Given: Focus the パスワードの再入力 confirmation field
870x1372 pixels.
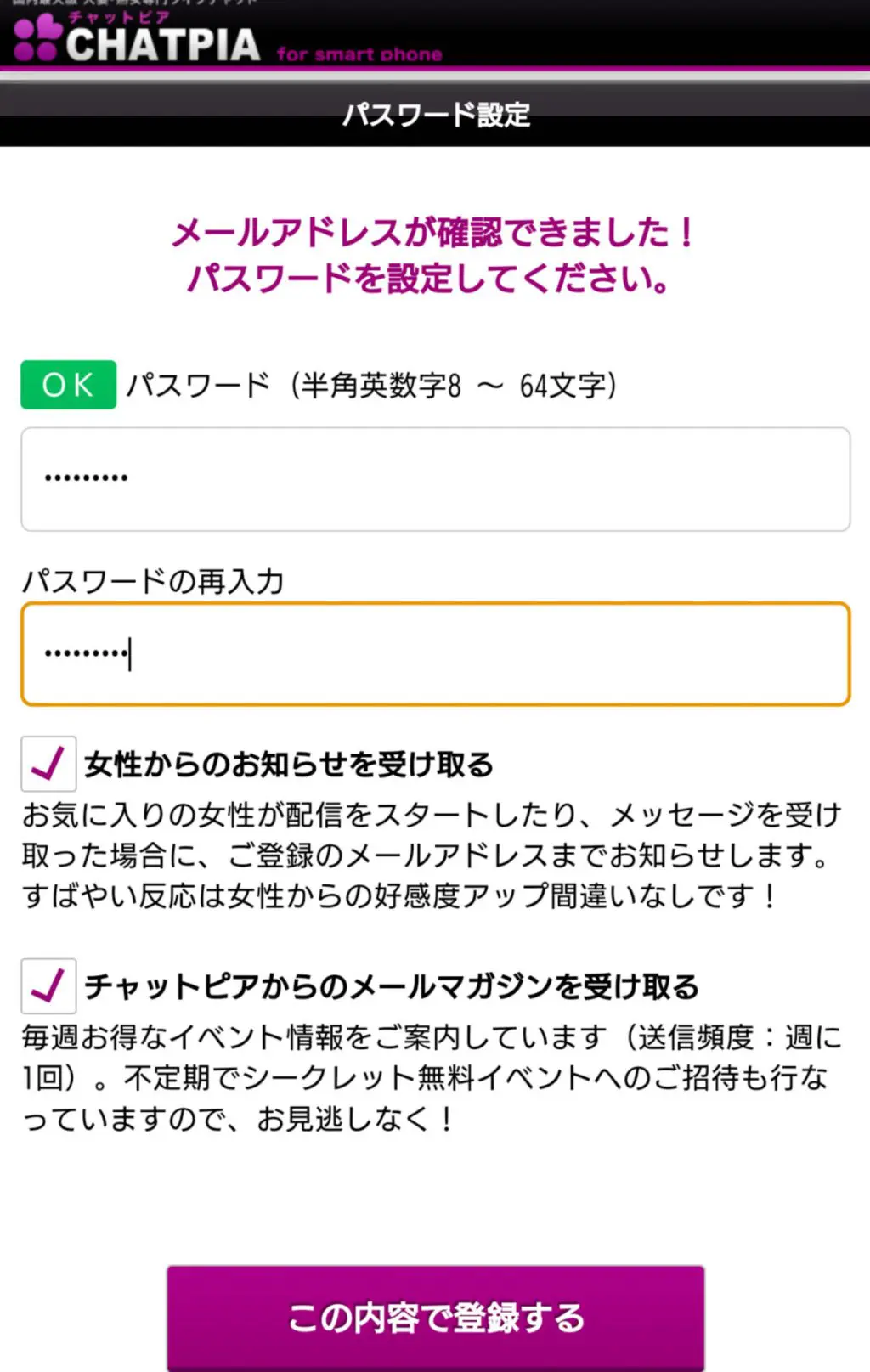Looking at the screenshot, I should click(435, 654).
